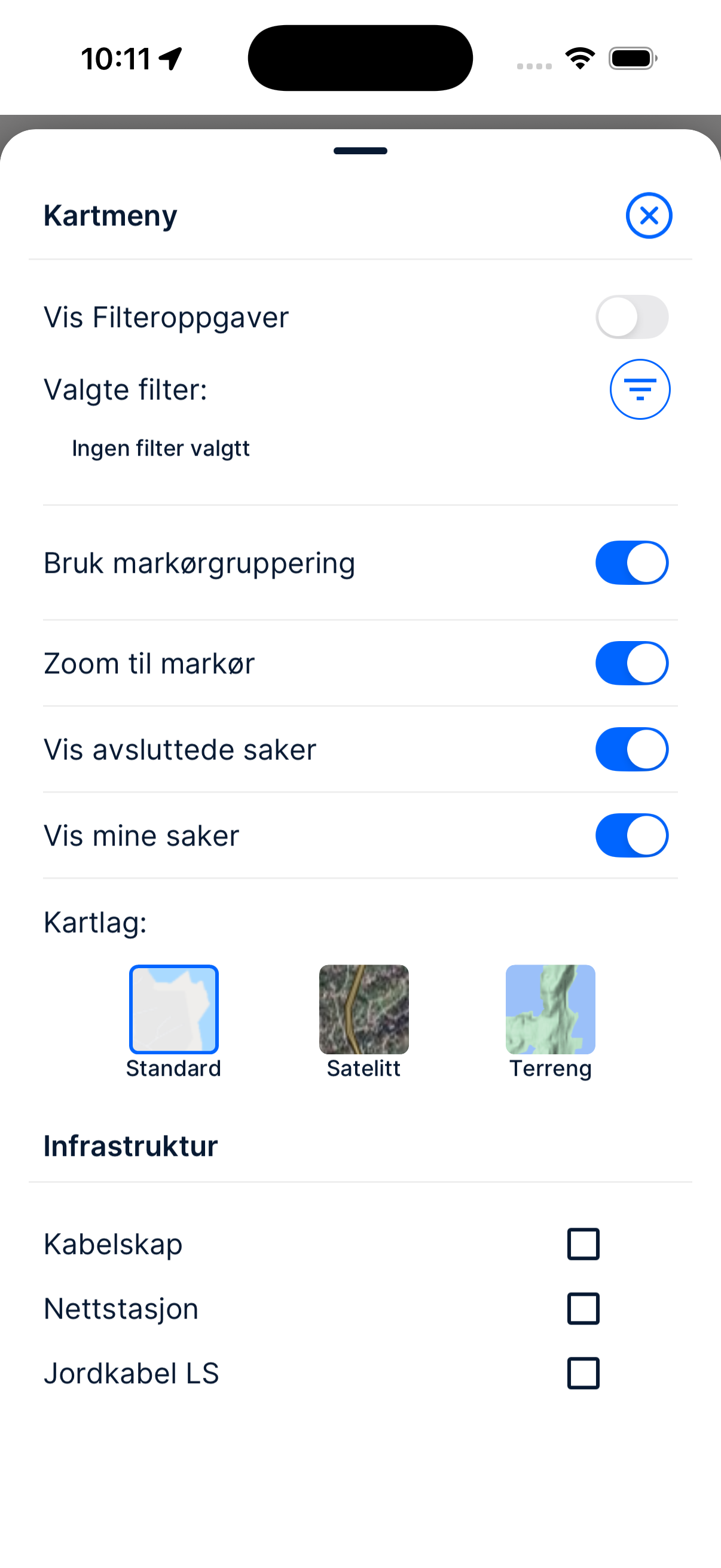Tap the sheet drag handle at the top
The image size is (721, 1568).
[x=360, y=150]
